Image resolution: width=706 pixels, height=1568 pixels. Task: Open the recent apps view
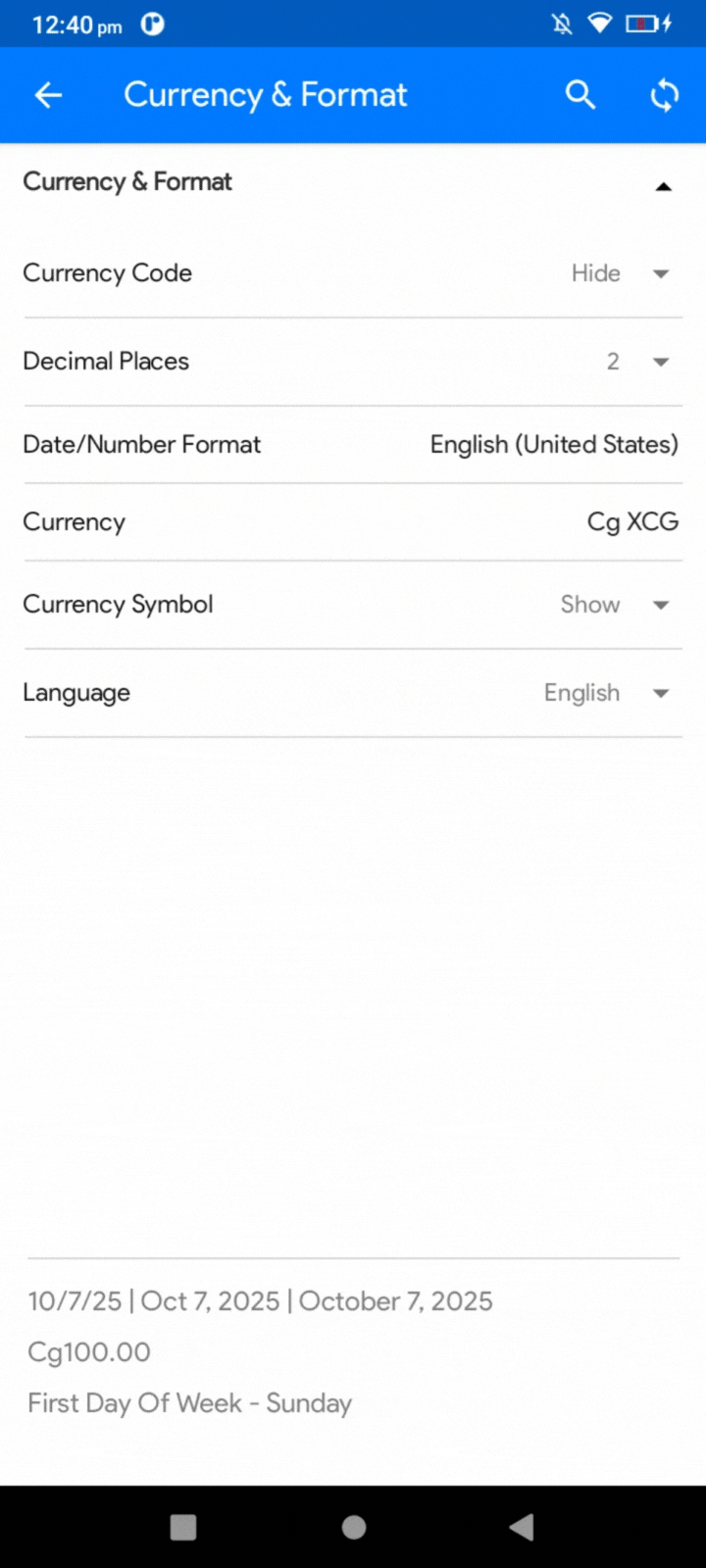click(183, 1527)
